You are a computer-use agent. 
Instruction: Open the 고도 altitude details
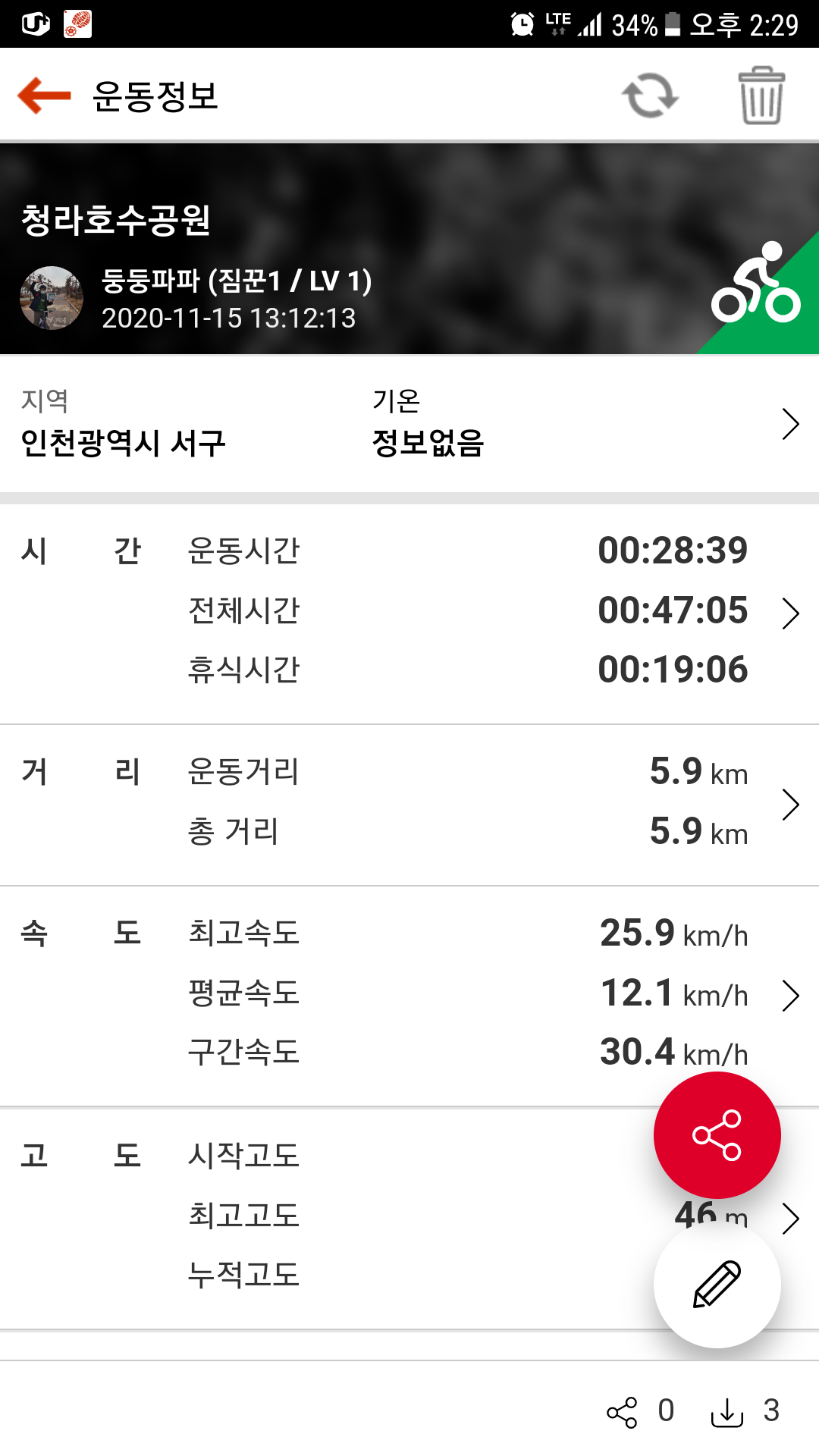pos(791,1219)
